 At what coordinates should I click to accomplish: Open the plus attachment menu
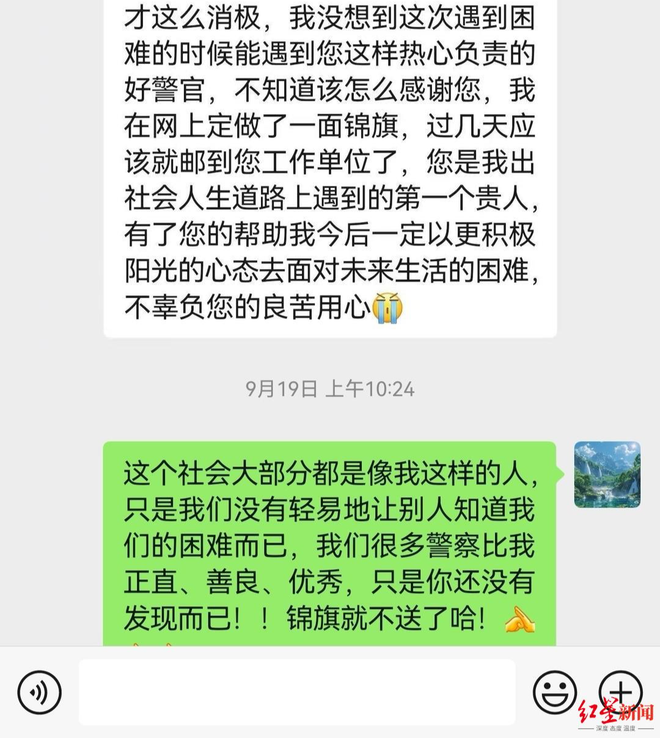coord(619,690)
